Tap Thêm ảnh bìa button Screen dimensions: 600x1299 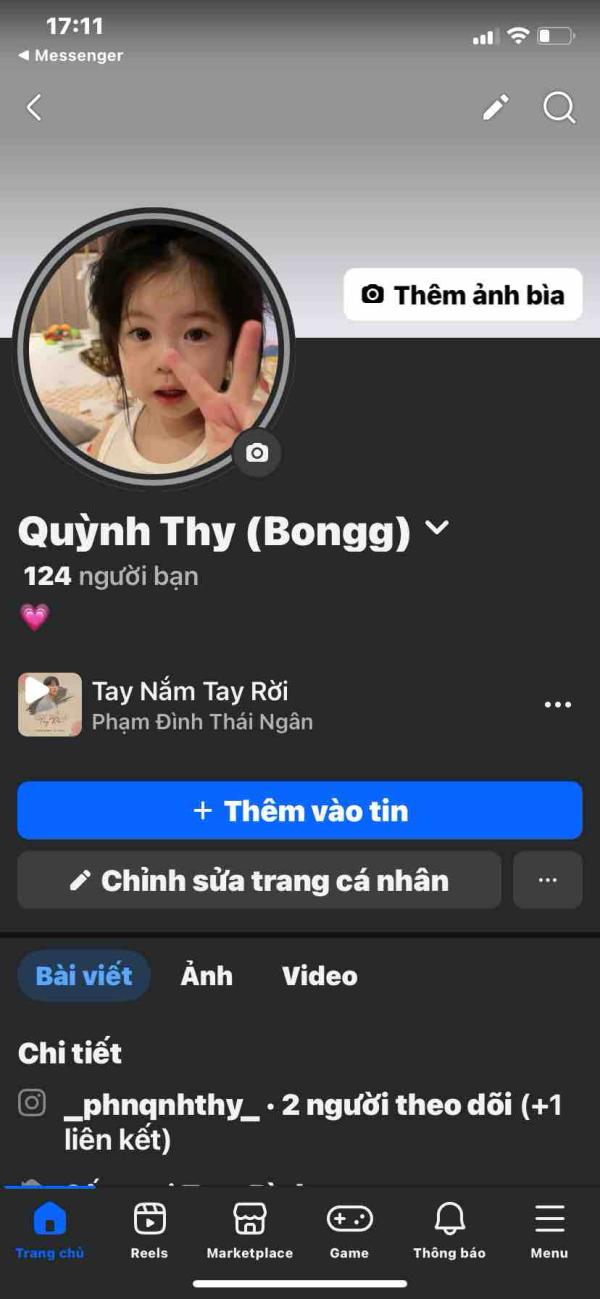click(x=463, y=295)
